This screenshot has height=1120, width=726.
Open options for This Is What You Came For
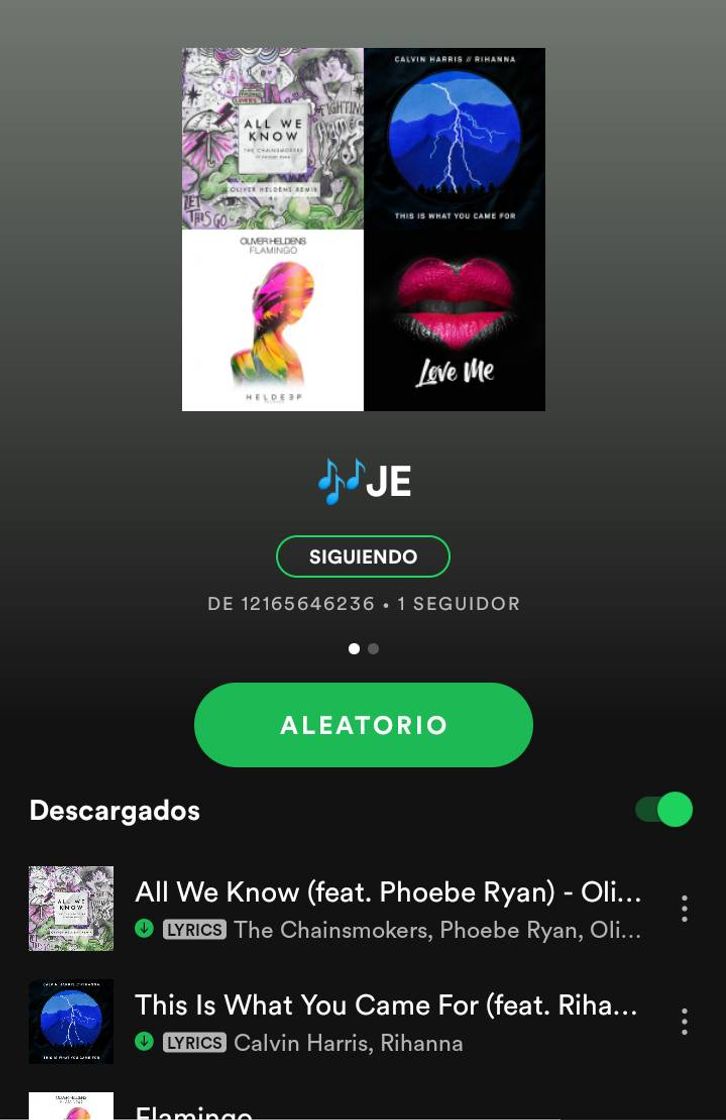click(x=684, y=1021)
